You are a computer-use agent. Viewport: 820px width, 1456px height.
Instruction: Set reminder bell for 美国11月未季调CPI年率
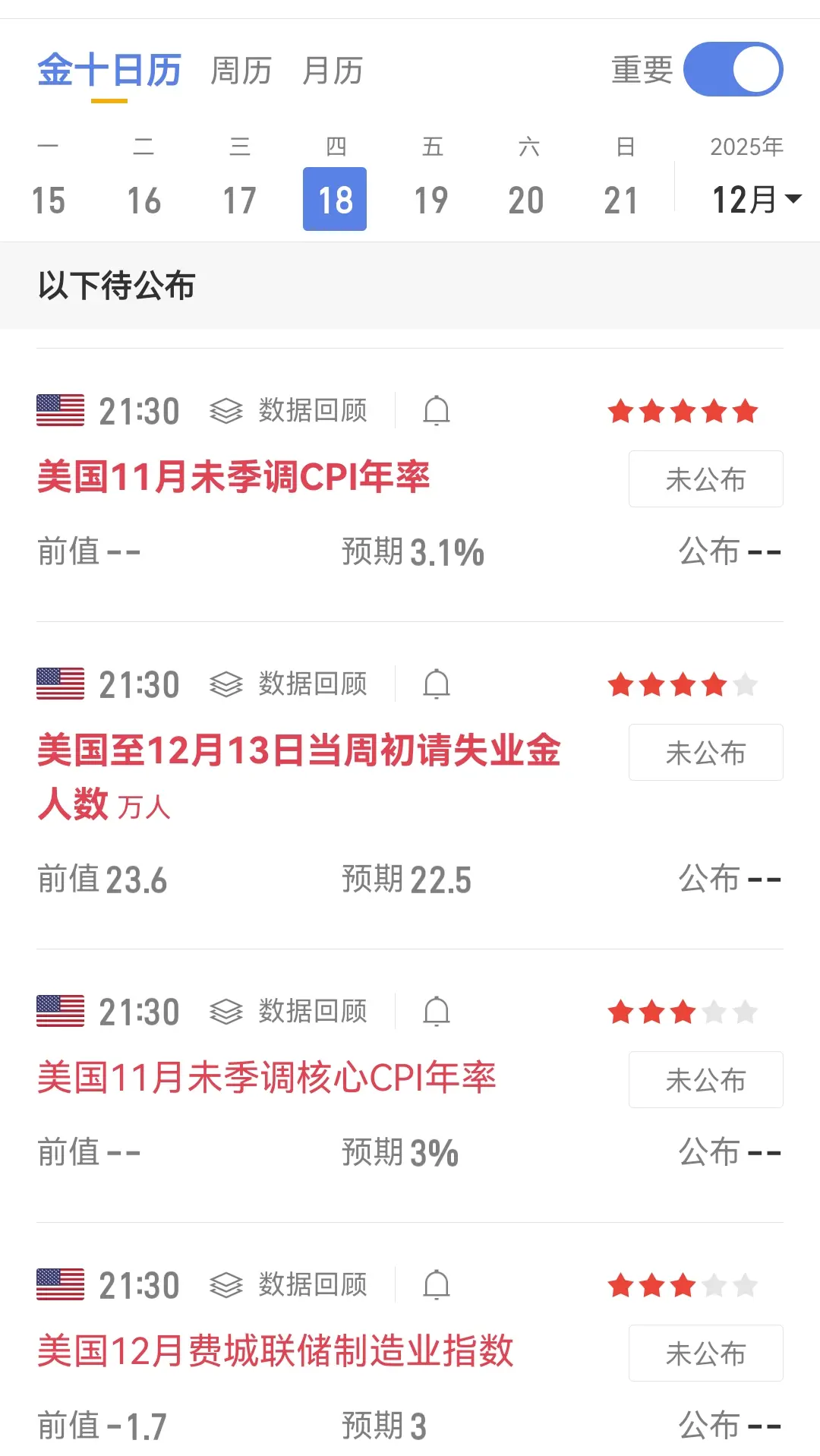437,411
